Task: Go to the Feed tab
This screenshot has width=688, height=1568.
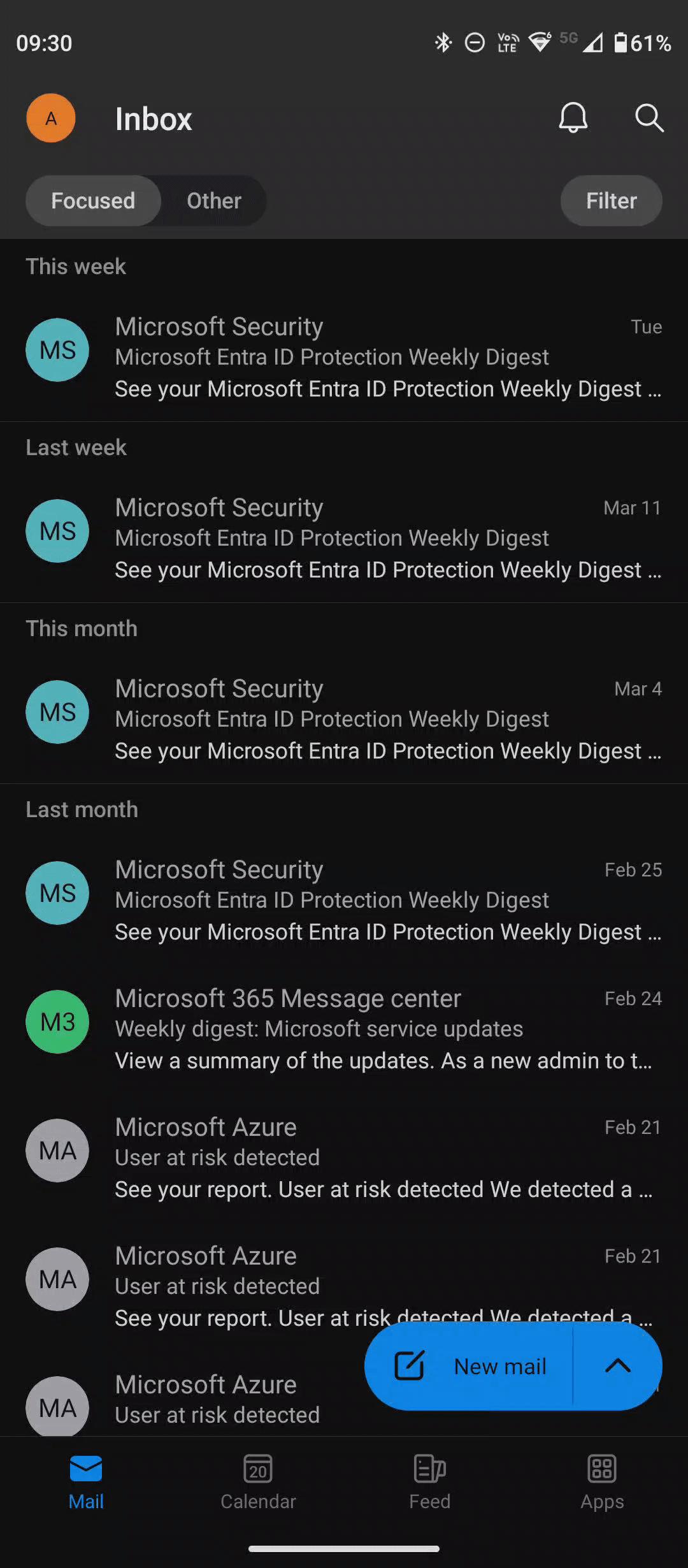Action: click(x=430, y=1481)
